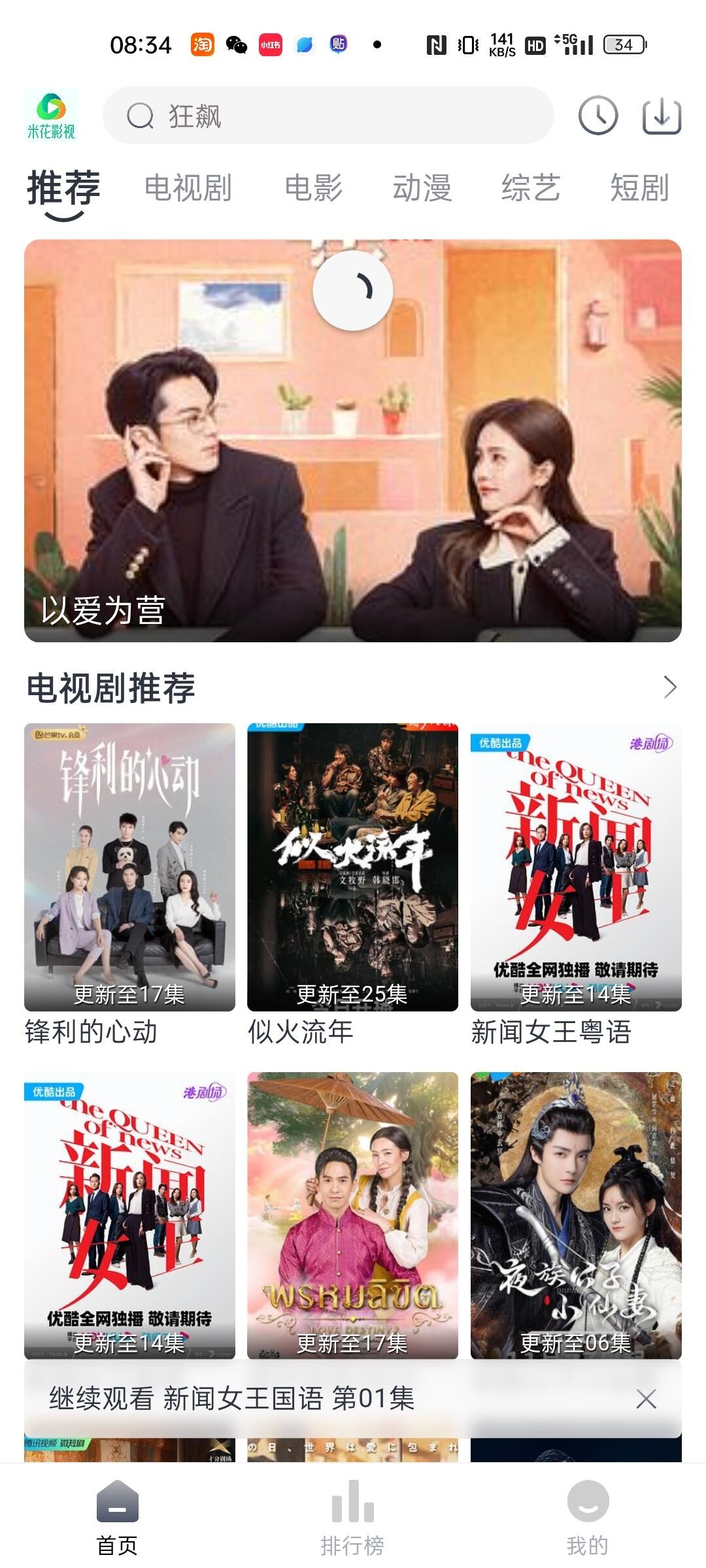The image size is (706, 1568).
Task: Open the 我的 tab
Action: click(588, 1517)
